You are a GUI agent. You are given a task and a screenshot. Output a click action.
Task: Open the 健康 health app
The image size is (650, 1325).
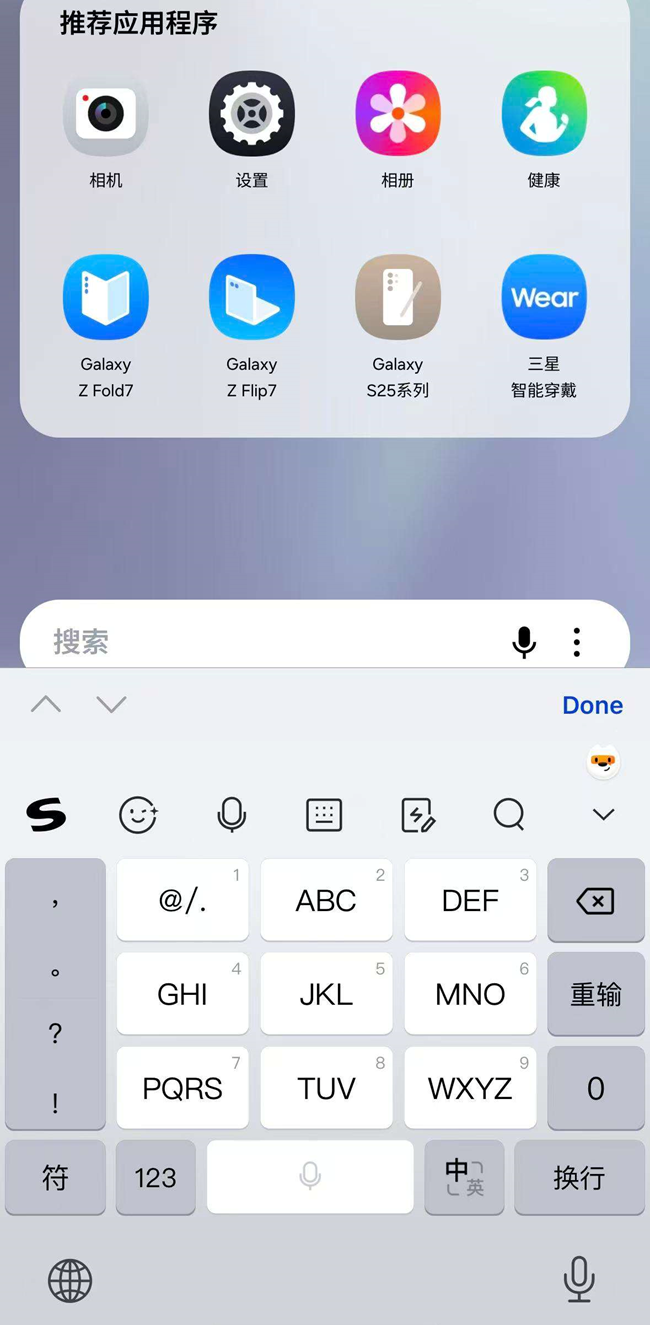pyautogui.click(x=544, y=115)
